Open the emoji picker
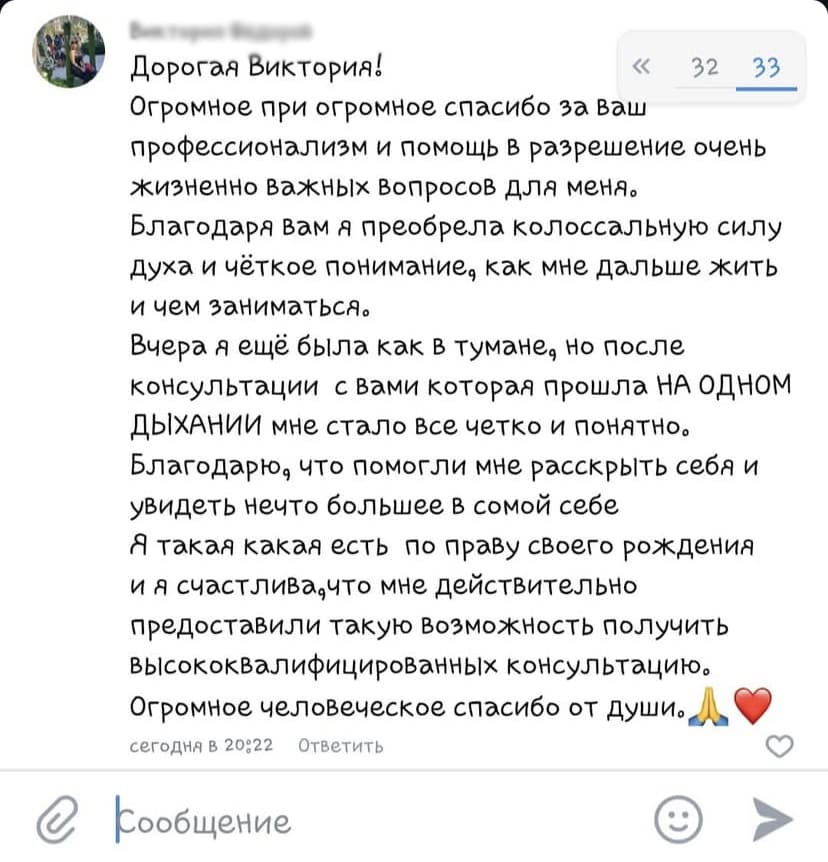 click(678, 821)
